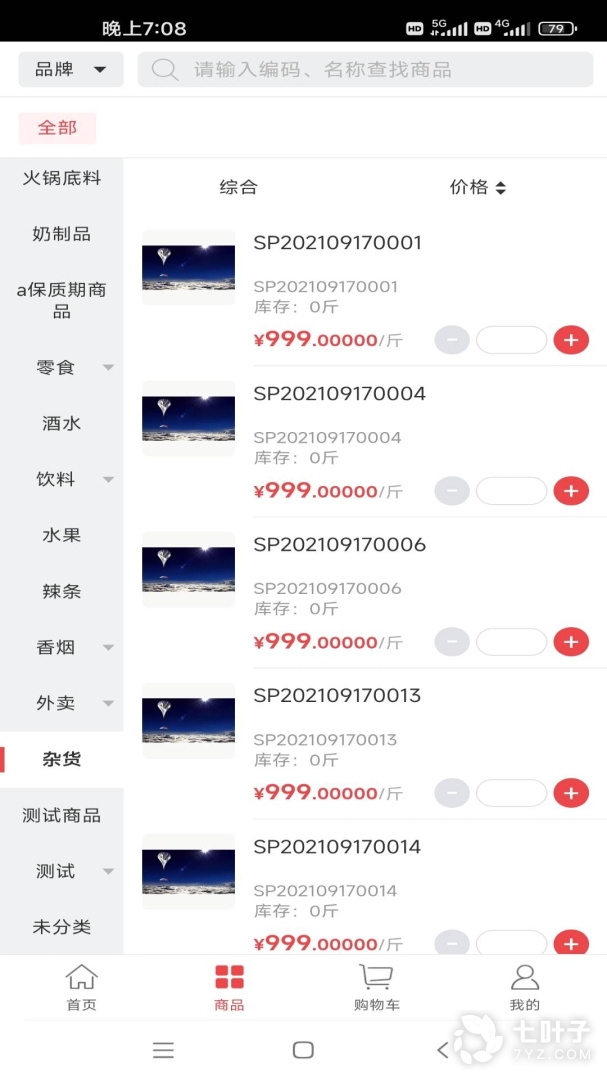The width and height of the screenshot is (607, 1080).
Task: Tap quantity field for SP202109170006
Action: pyautogui.click(x=511, y=642)
